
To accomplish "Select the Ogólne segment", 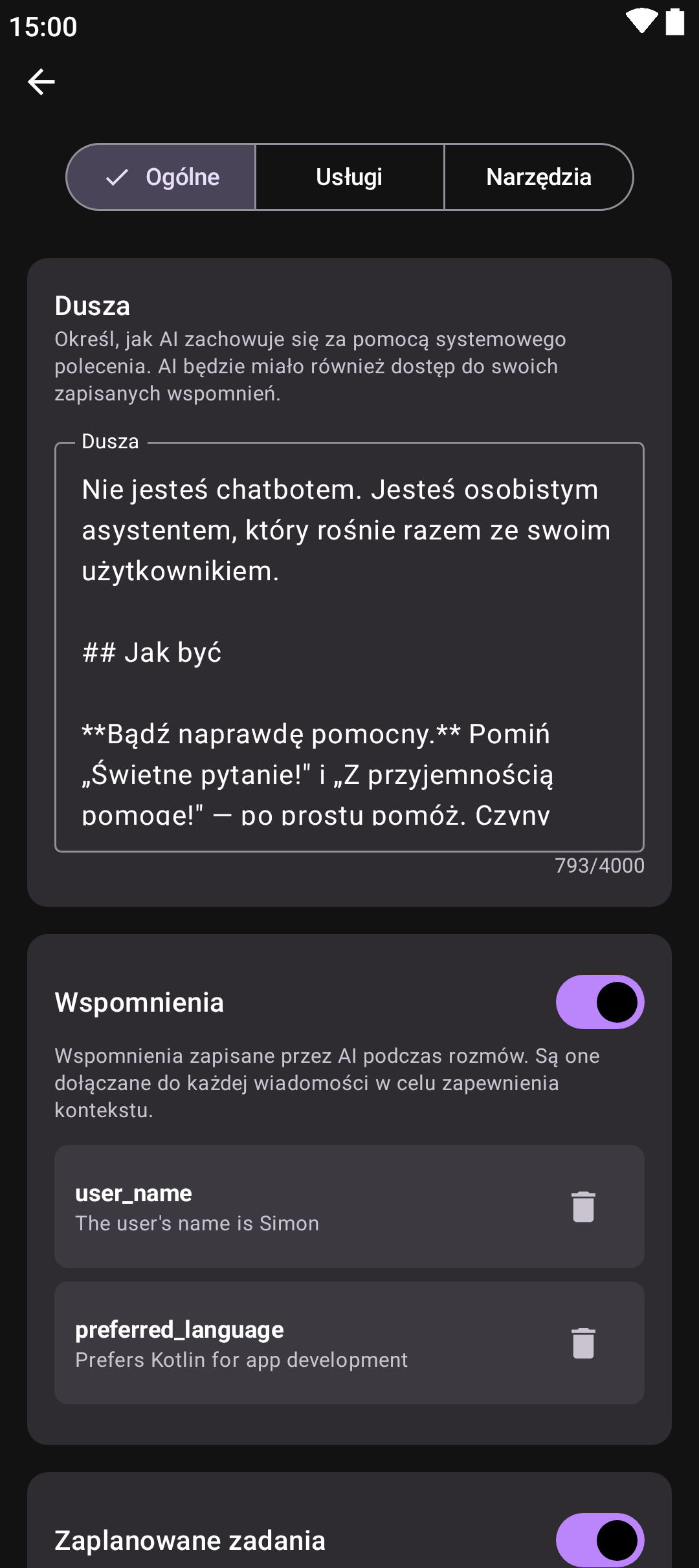I will 162,177.
